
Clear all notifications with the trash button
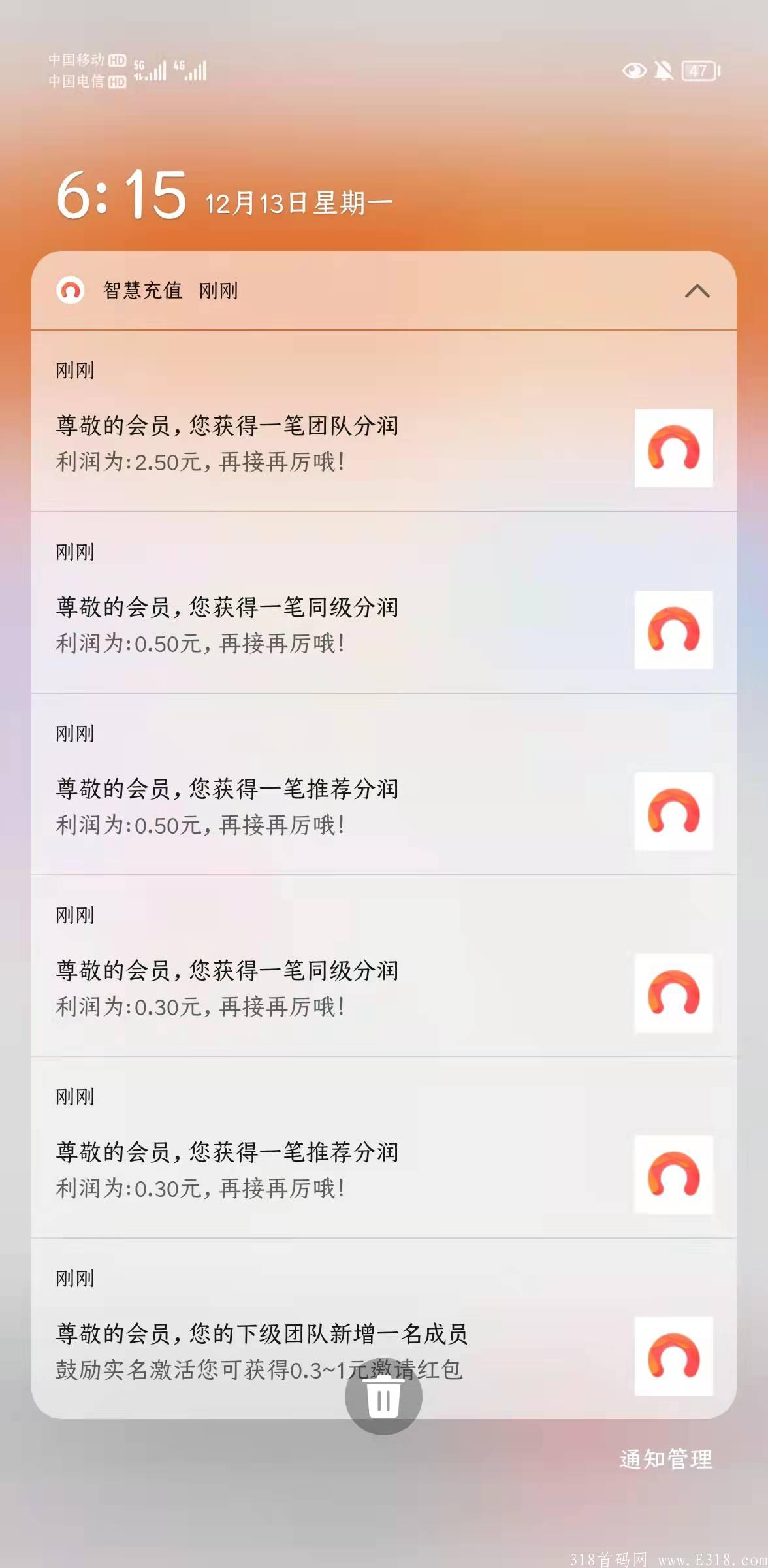click(383, 1397)
